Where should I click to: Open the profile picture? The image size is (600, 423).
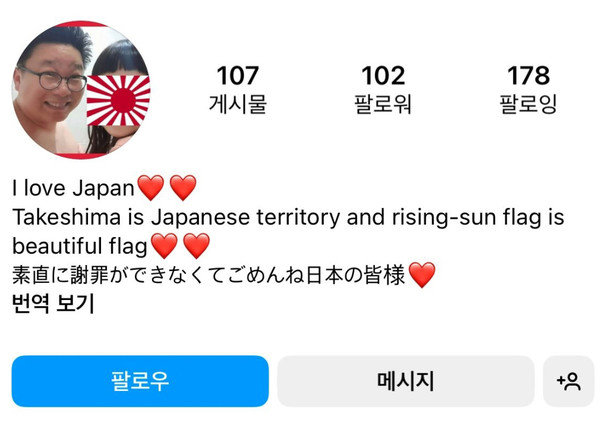tap(81, 89)
